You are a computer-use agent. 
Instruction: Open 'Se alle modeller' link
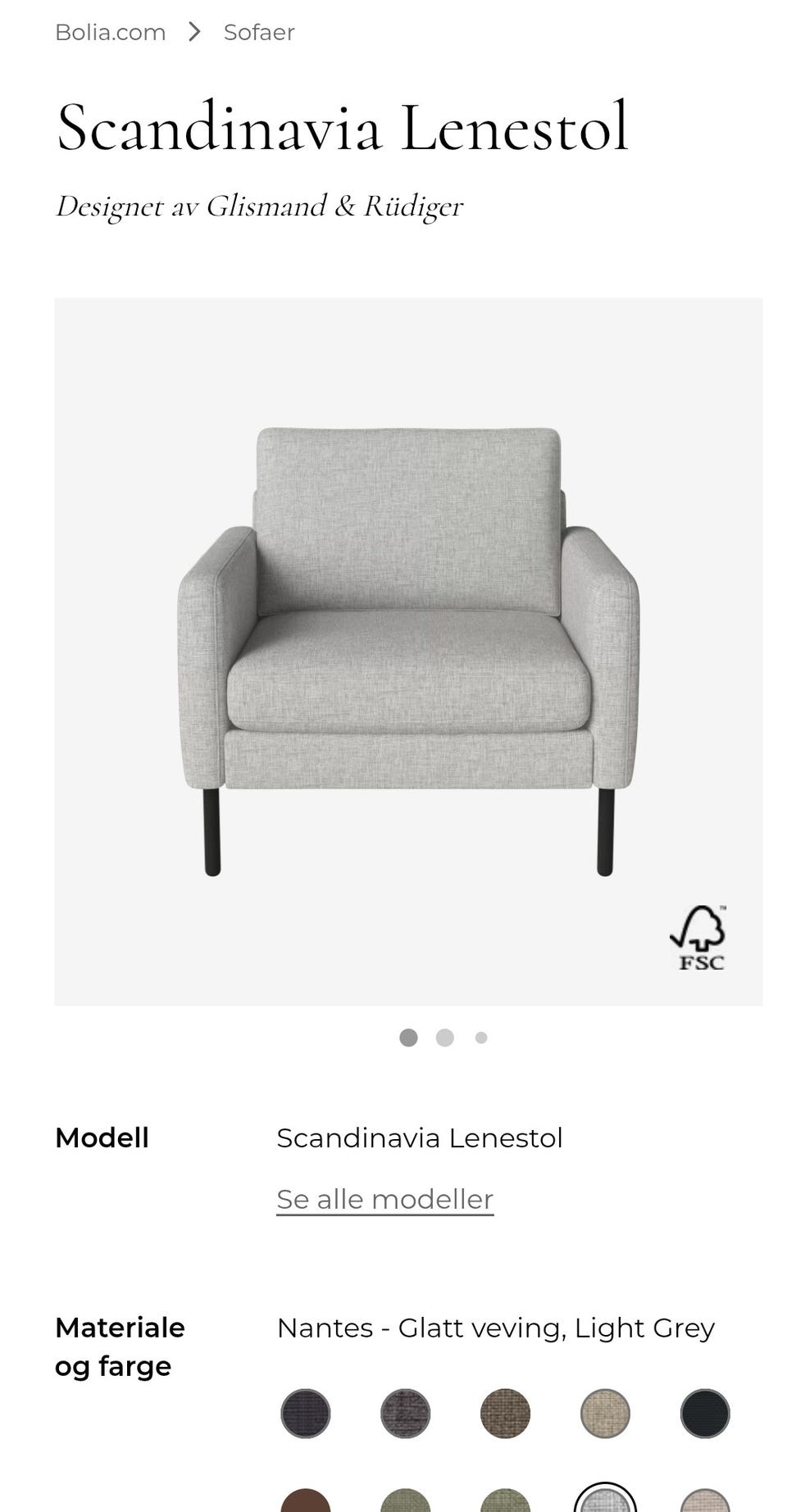click(384, 1199)
